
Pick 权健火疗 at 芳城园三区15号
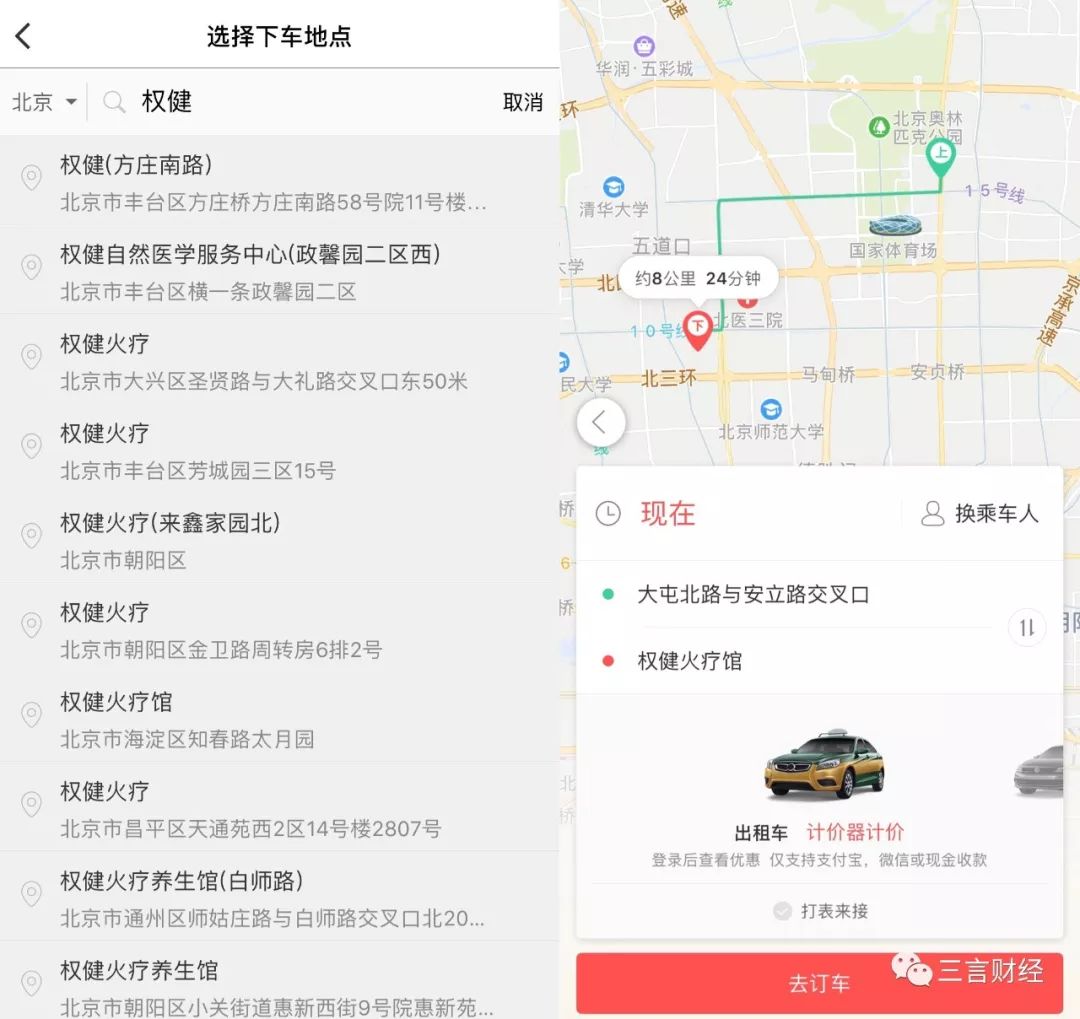pyautogui.click(x=275, y=450)
